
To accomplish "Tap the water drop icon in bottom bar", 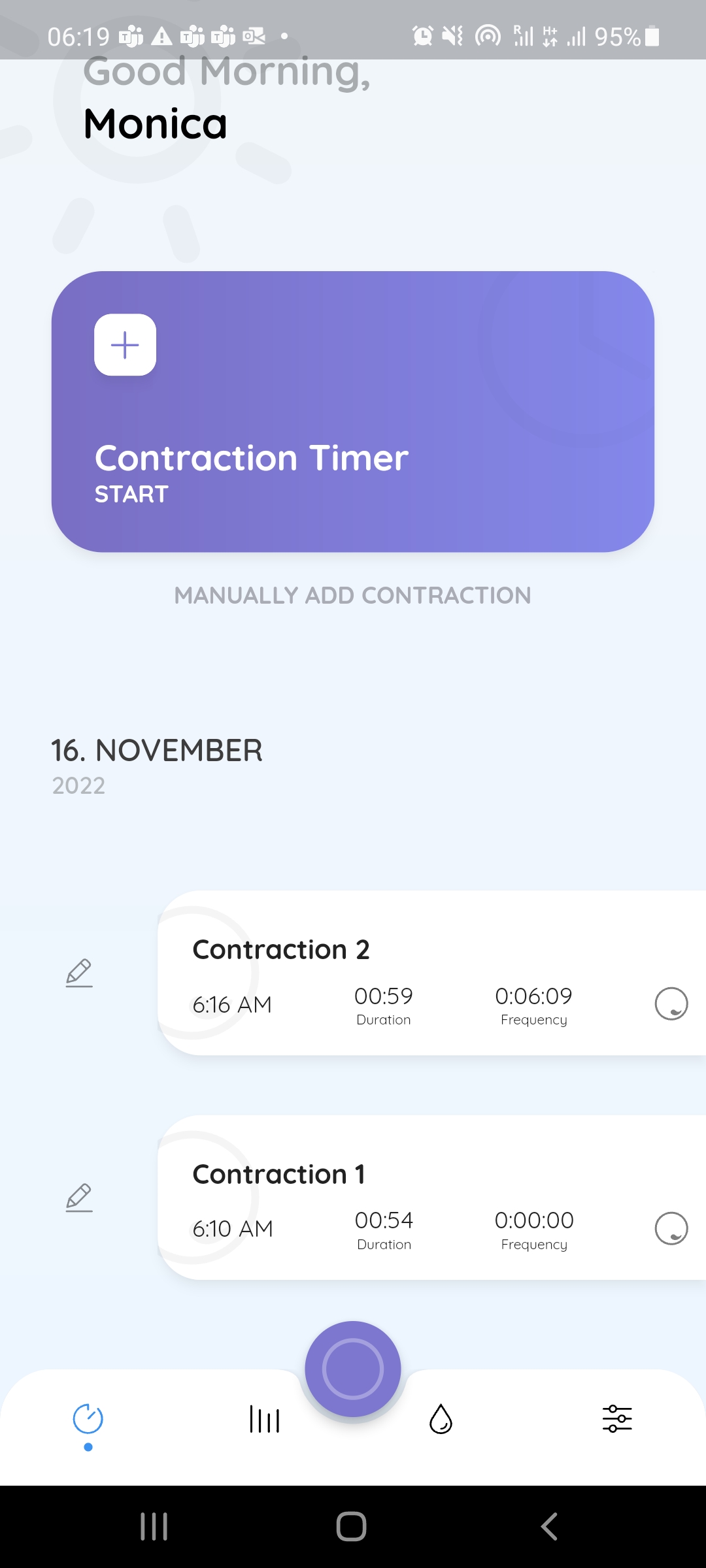I will pos(440,1418).
